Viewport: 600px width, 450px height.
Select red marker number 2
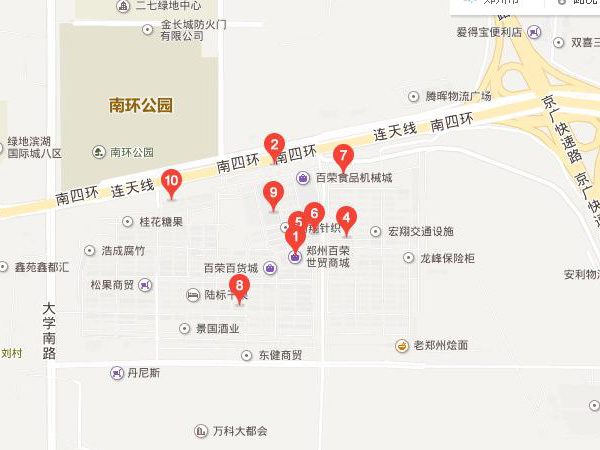pyautogui.click(x=275, y=143)
